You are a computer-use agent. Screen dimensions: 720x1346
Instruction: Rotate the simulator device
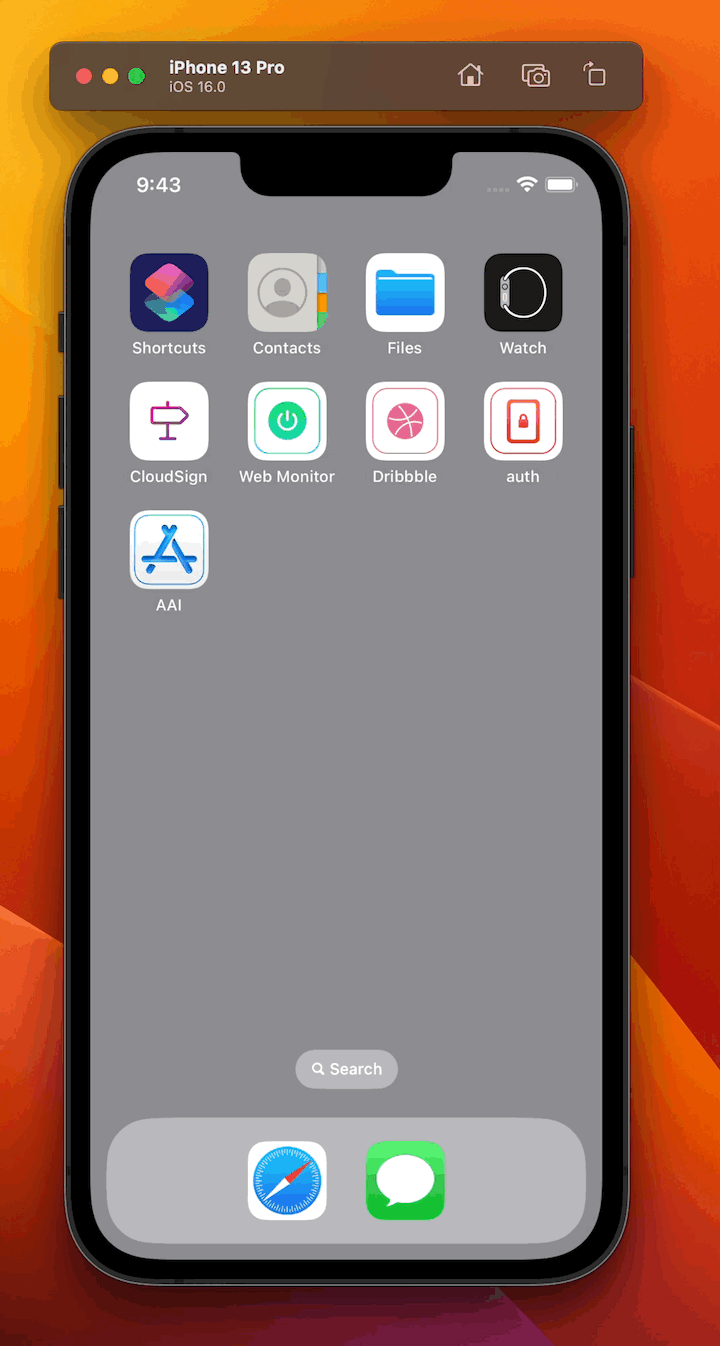point(594,74)
